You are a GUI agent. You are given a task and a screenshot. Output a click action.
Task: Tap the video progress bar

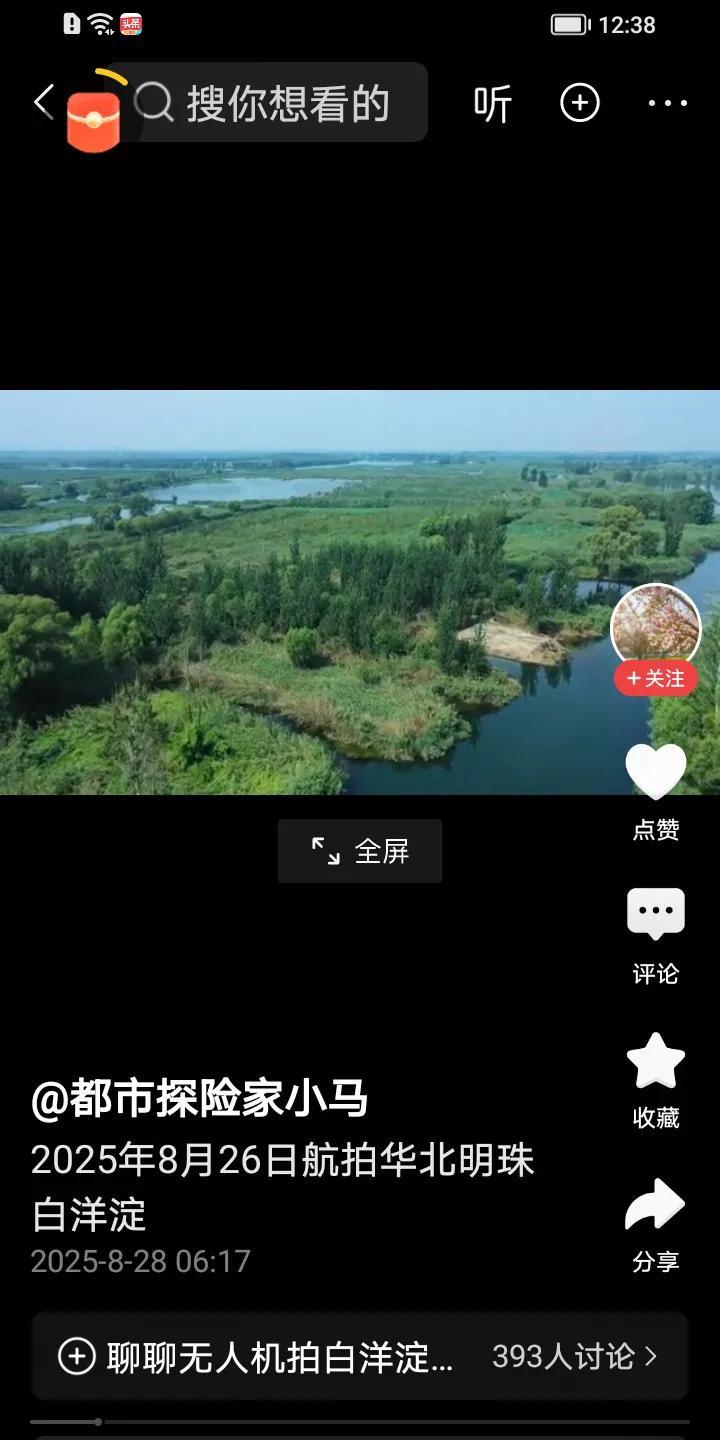360,1421
